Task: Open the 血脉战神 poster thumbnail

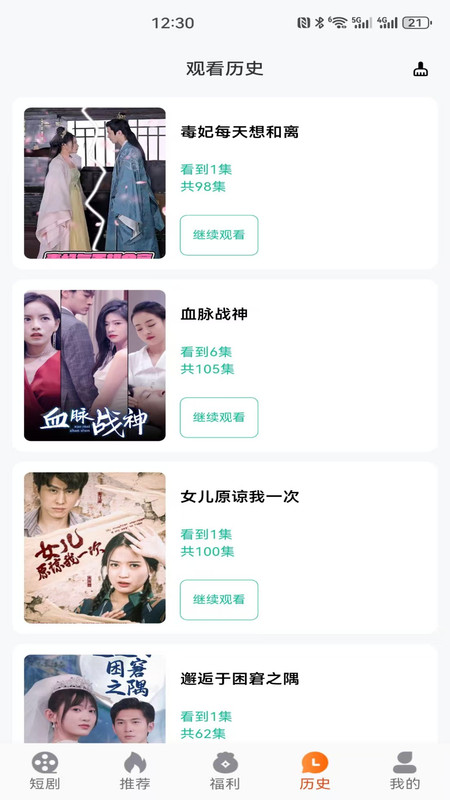Action: [x=95, y=365]
